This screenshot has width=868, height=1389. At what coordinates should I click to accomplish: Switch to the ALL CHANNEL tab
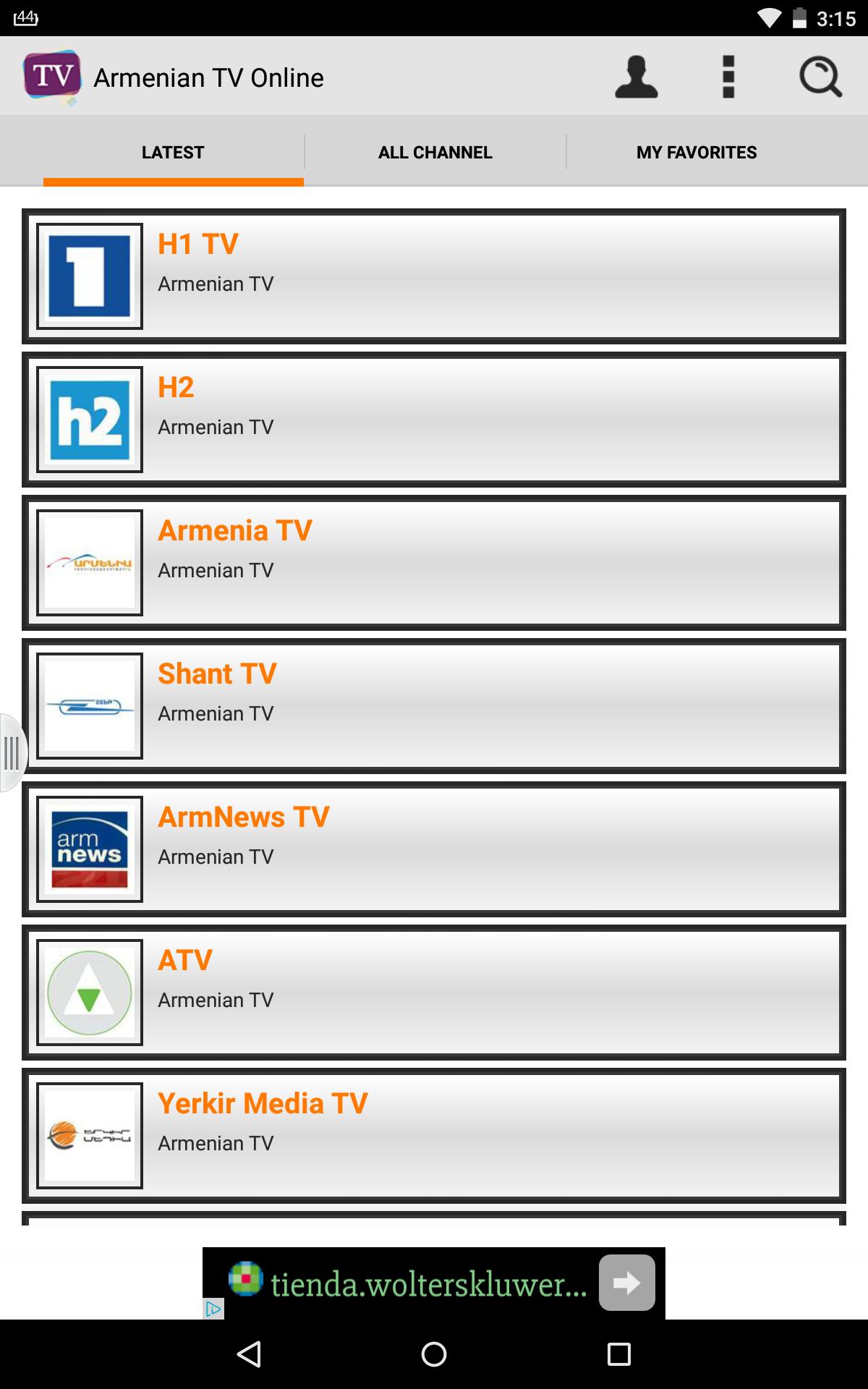click(x=434, y=152)
